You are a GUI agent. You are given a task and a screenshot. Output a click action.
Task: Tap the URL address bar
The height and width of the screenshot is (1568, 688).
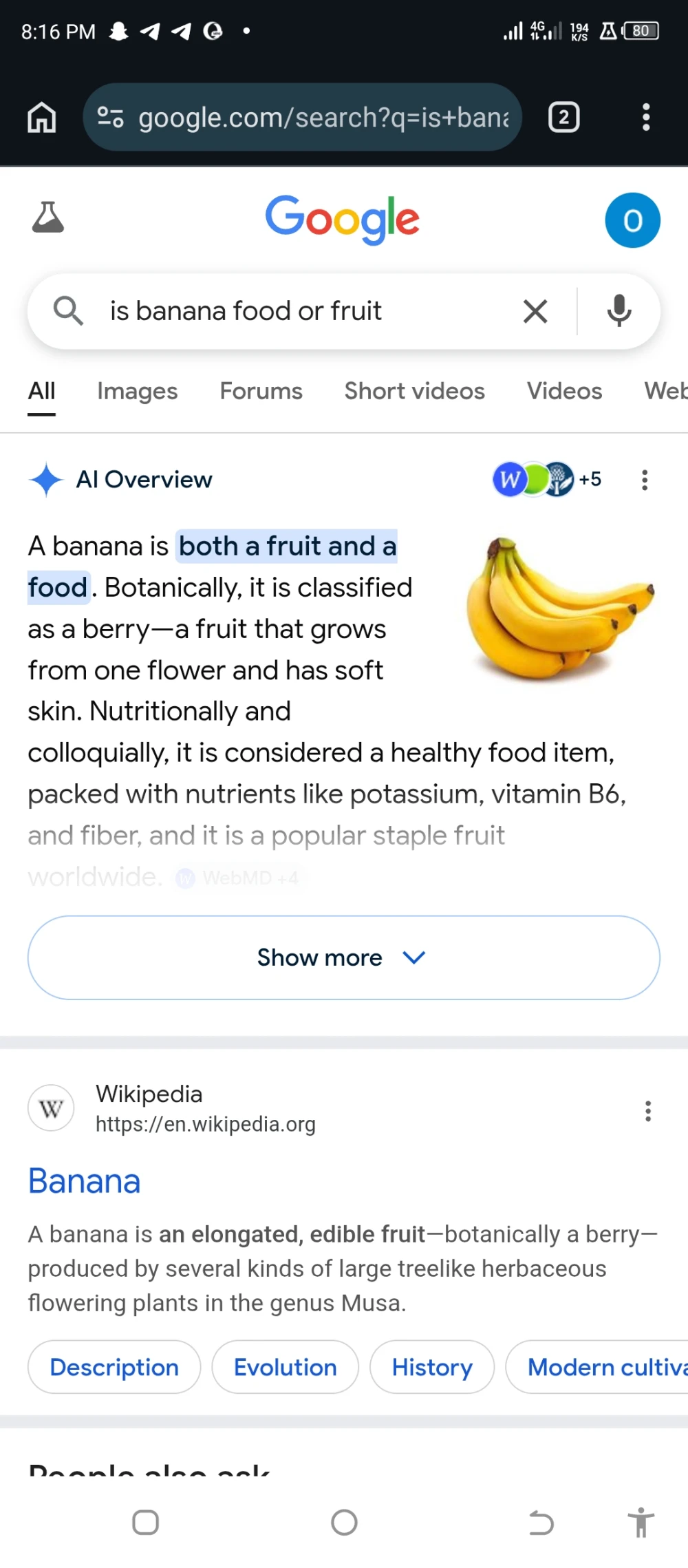303,117
